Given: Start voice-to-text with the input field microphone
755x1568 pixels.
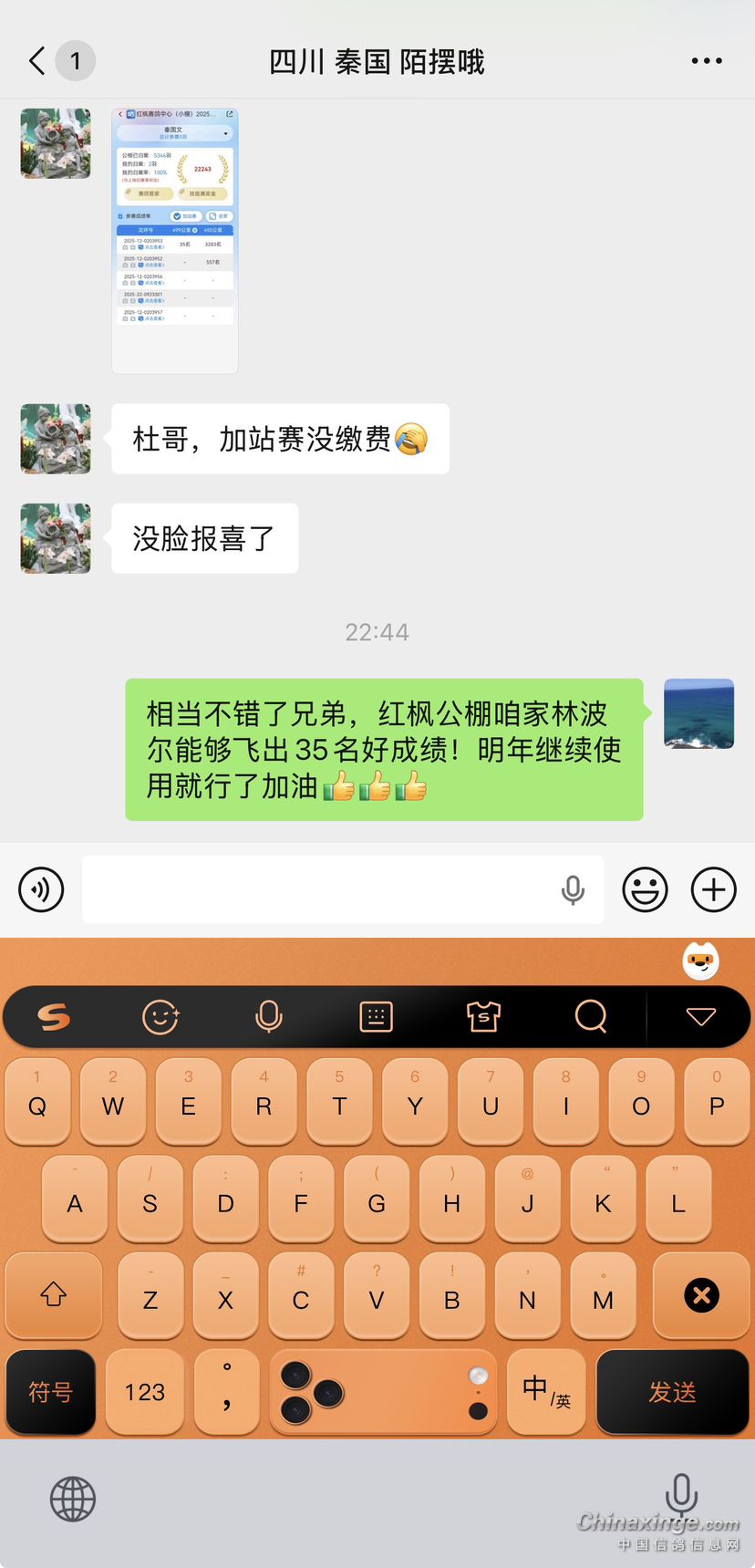Looking at the screenshot, I should [x=573, y=889].
